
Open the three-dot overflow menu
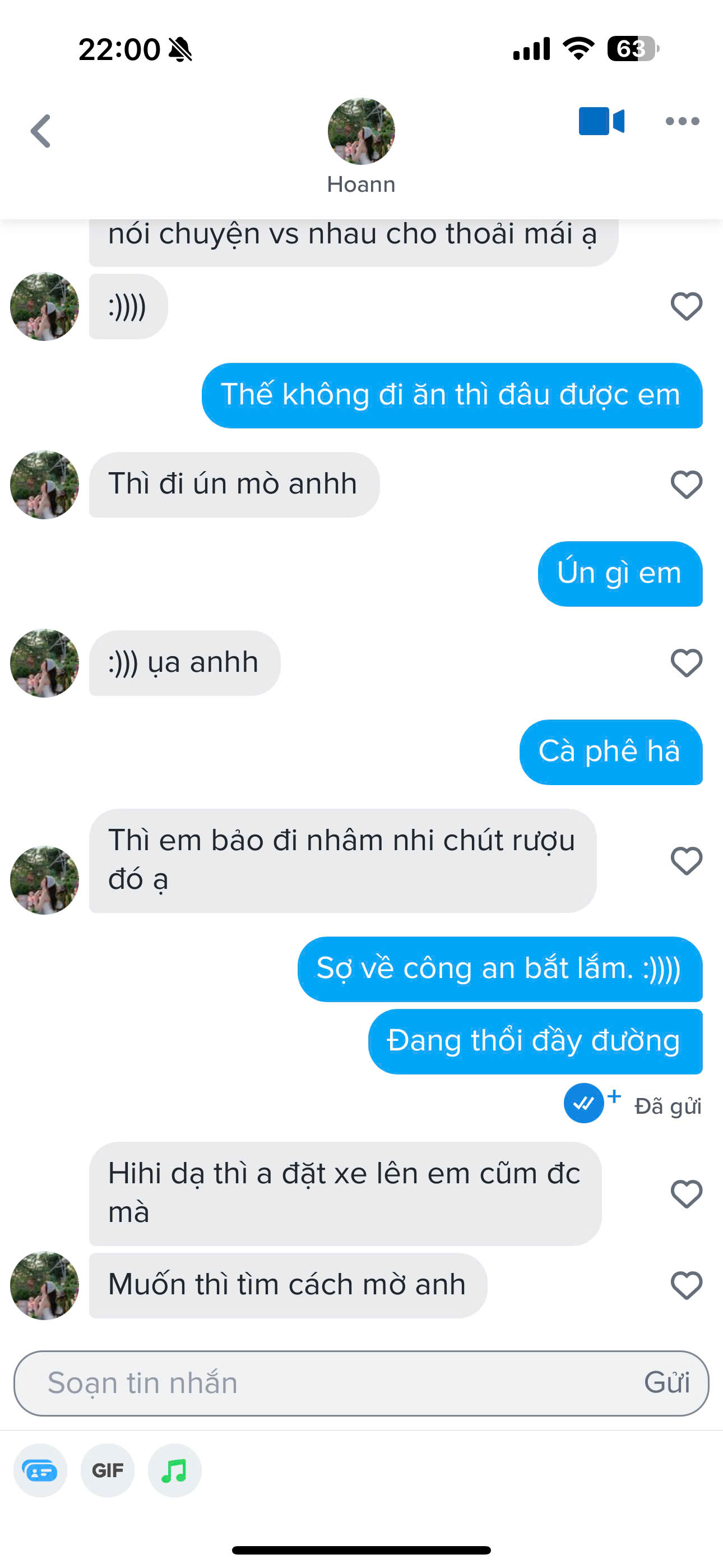(x=682, y=121)
